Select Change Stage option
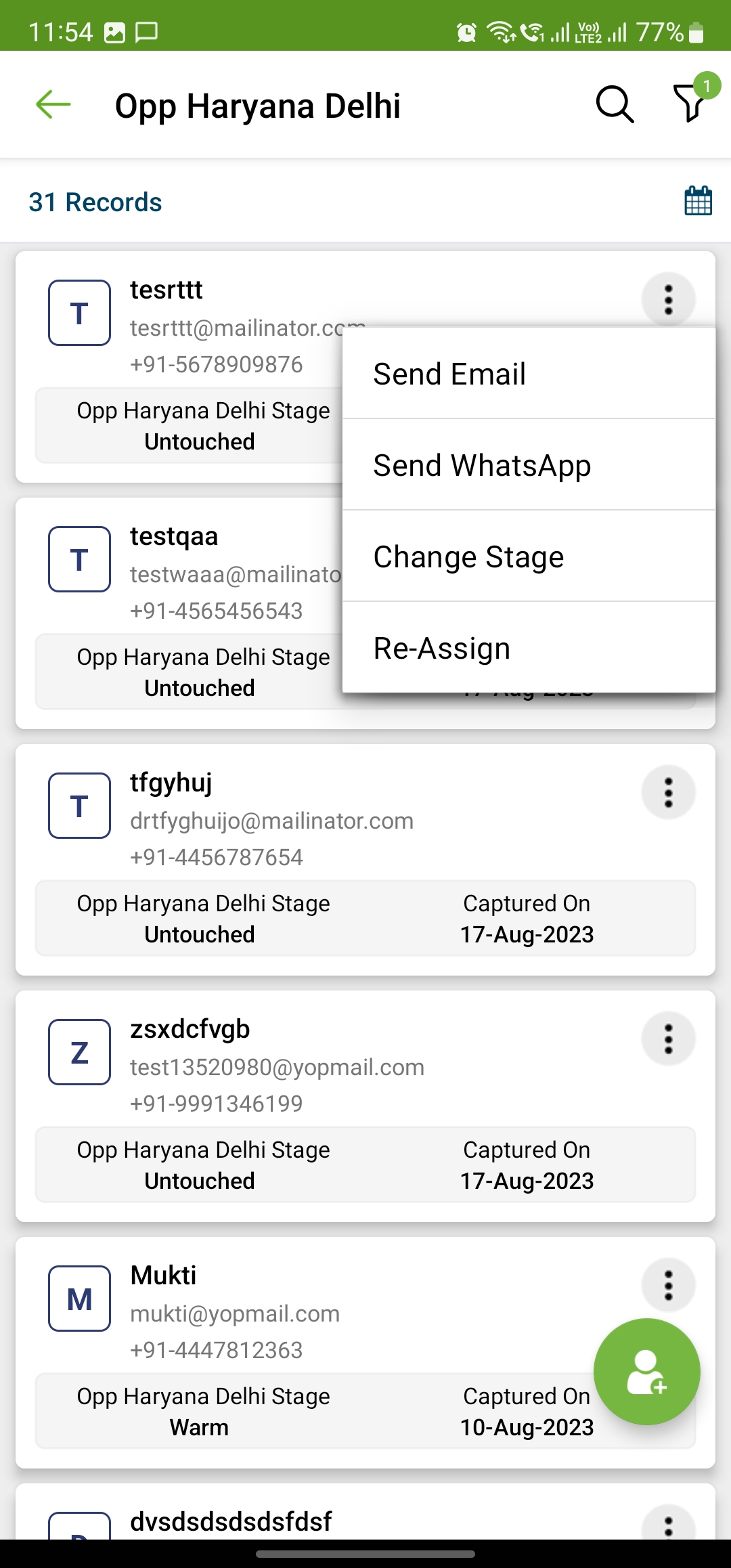 tap(529, 557)
